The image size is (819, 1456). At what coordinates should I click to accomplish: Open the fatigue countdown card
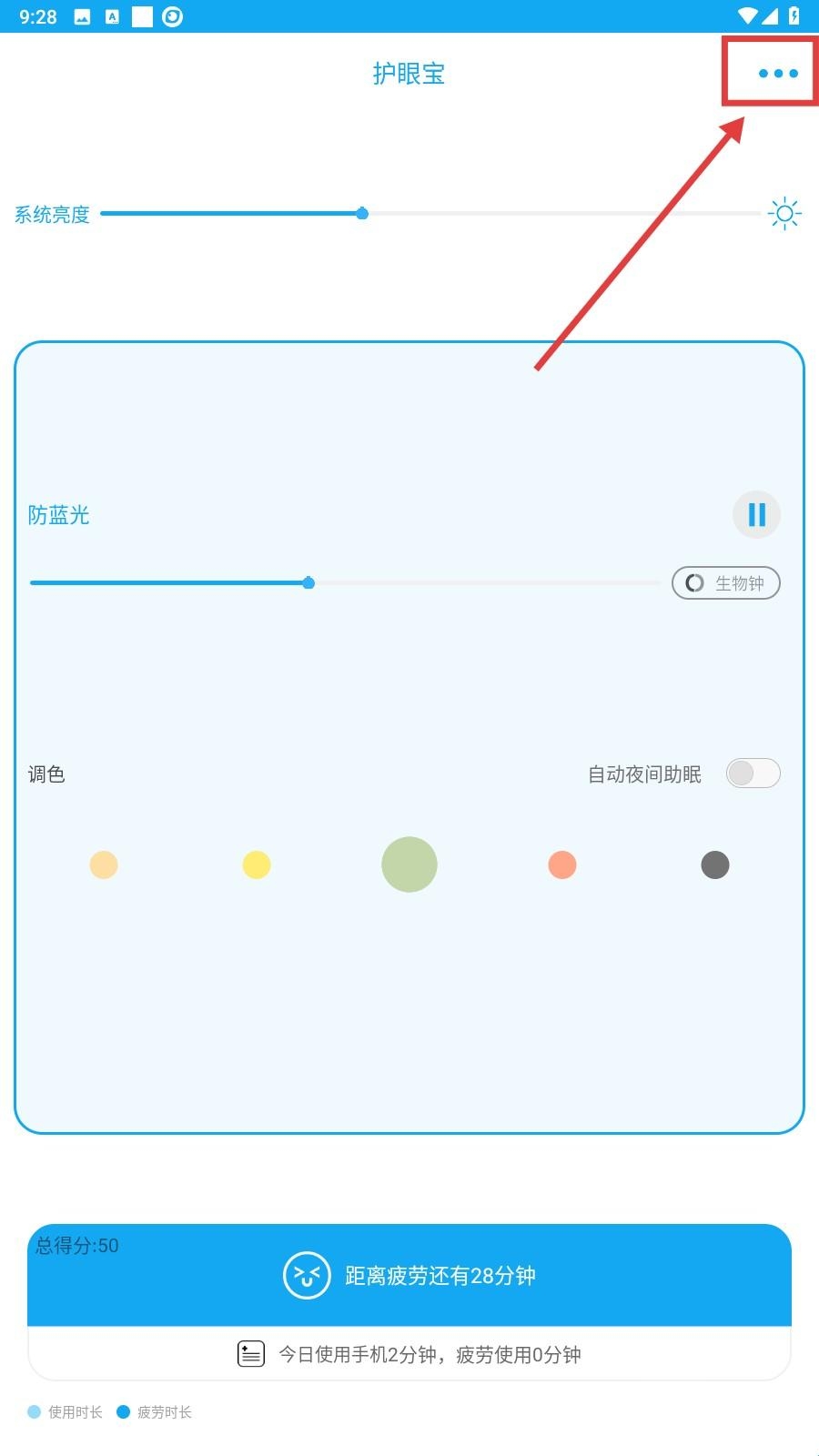(x=409, y=1275)
